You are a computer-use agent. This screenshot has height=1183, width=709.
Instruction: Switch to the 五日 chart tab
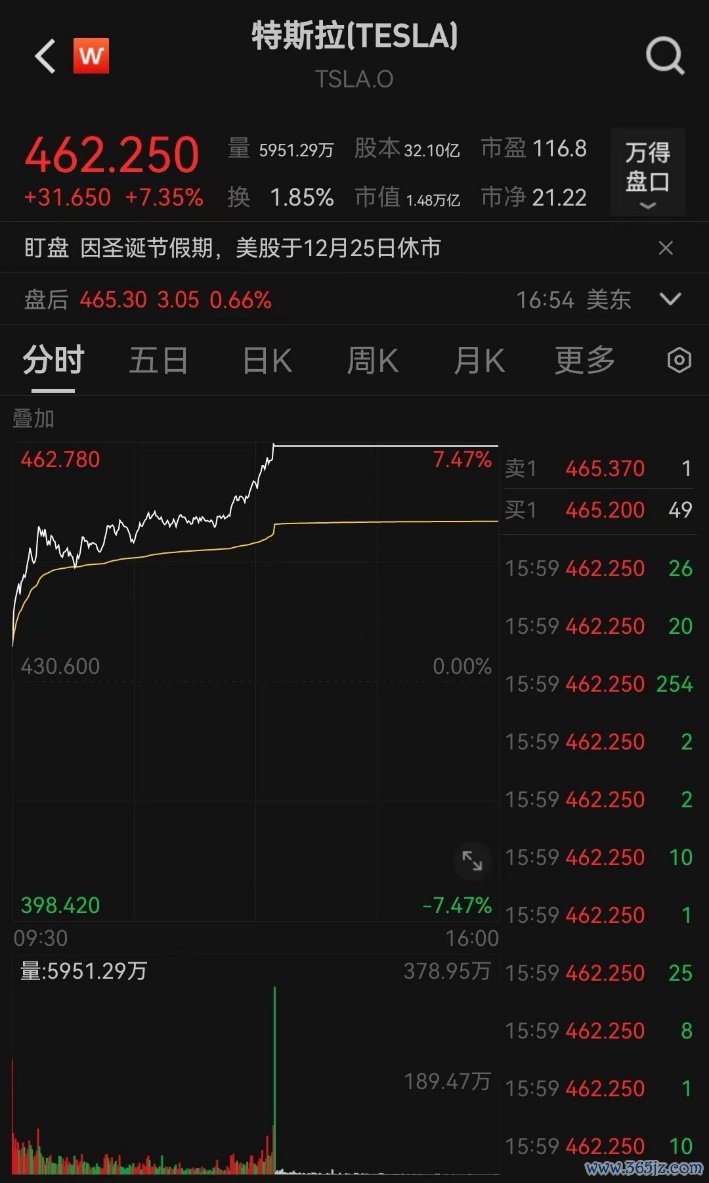click(x=158, y=360)
